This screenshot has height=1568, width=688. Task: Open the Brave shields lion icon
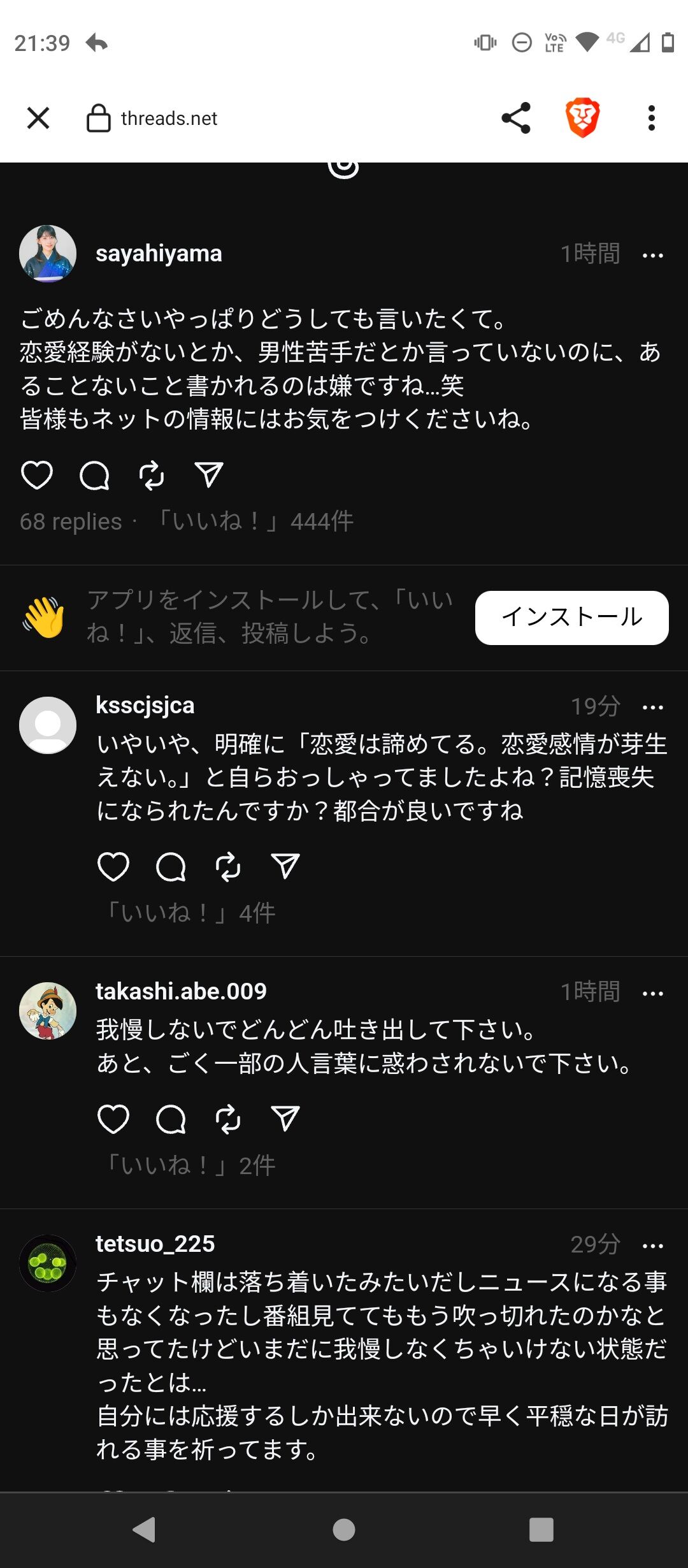click(x=583, y=118)
